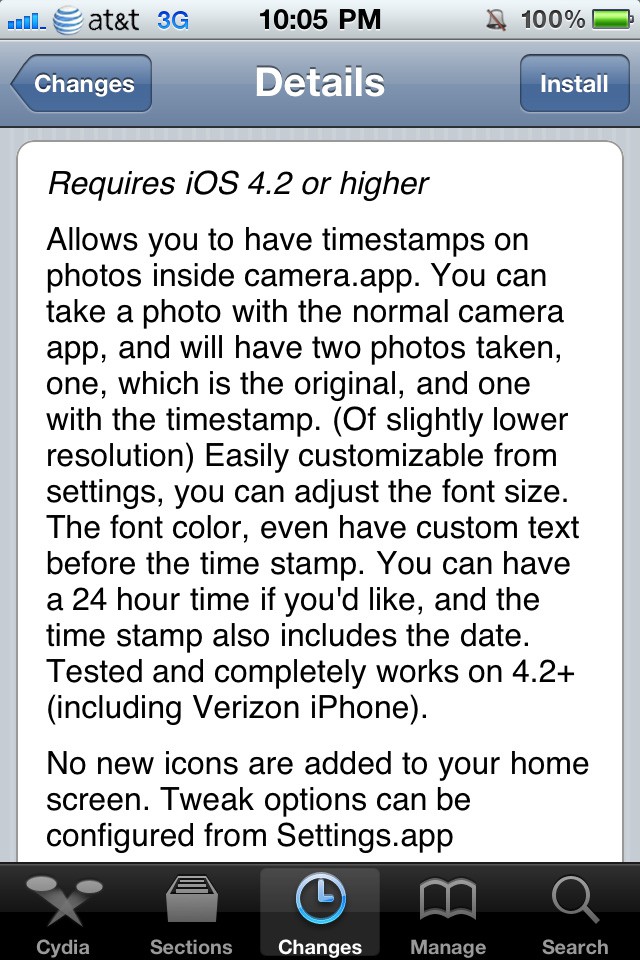Switch to the Manage tab
This screenshot has width=640, height=960.
447,912
